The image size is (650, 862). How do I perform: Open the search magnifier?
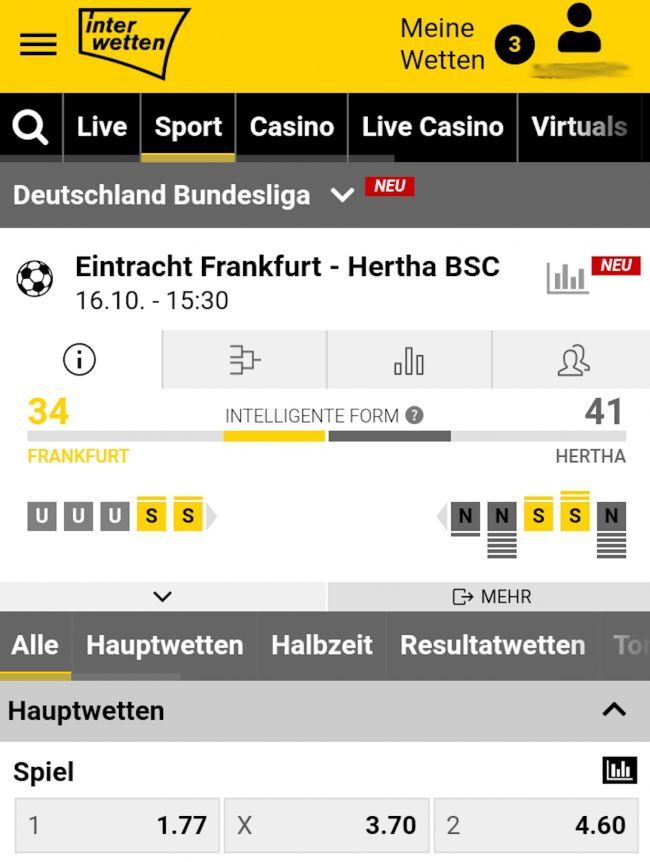pyautogui.click(x=30, y=127)
